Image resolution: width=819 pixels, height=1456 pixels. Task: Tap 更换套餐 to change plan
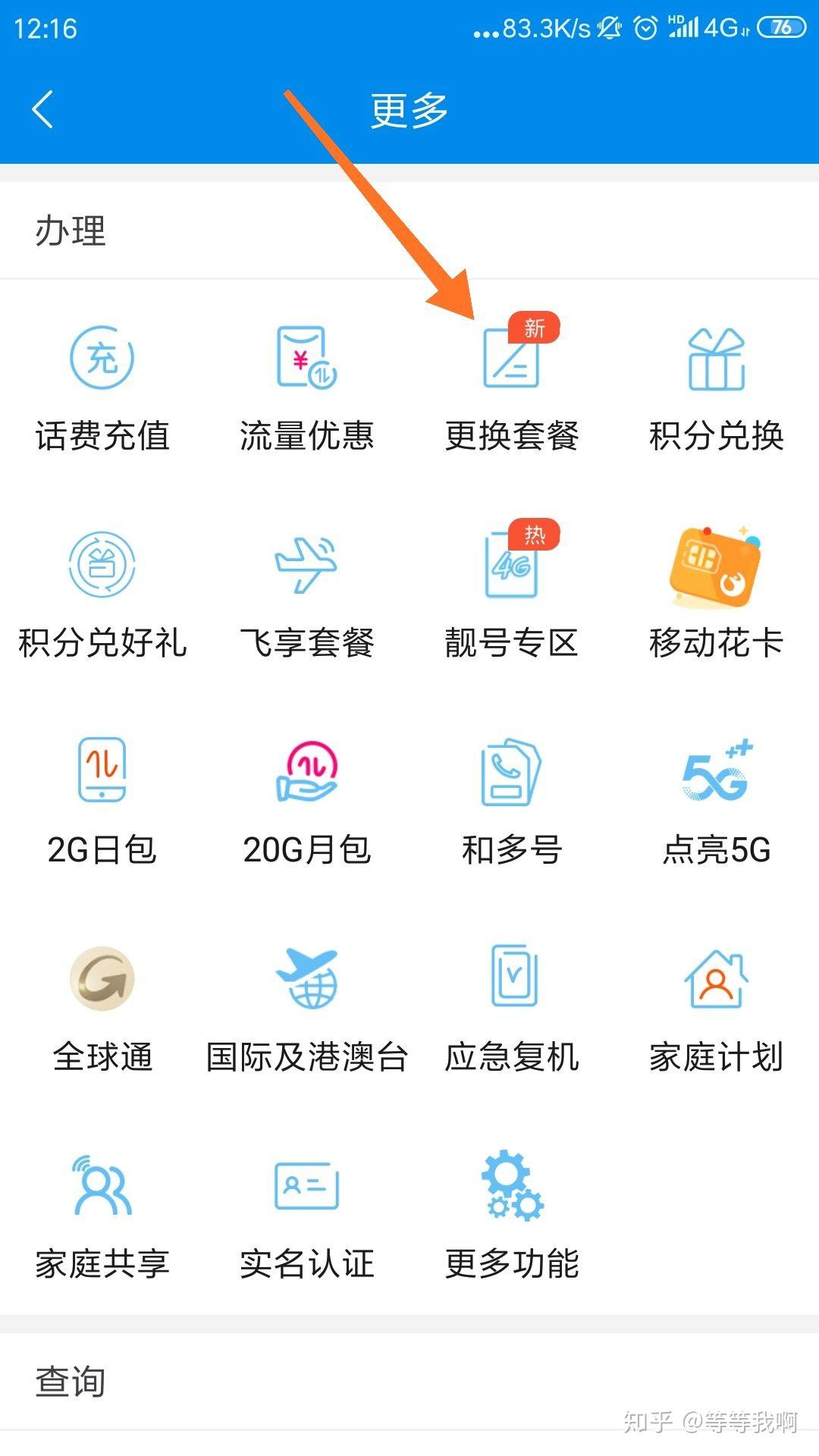click(x=512, y=387)
